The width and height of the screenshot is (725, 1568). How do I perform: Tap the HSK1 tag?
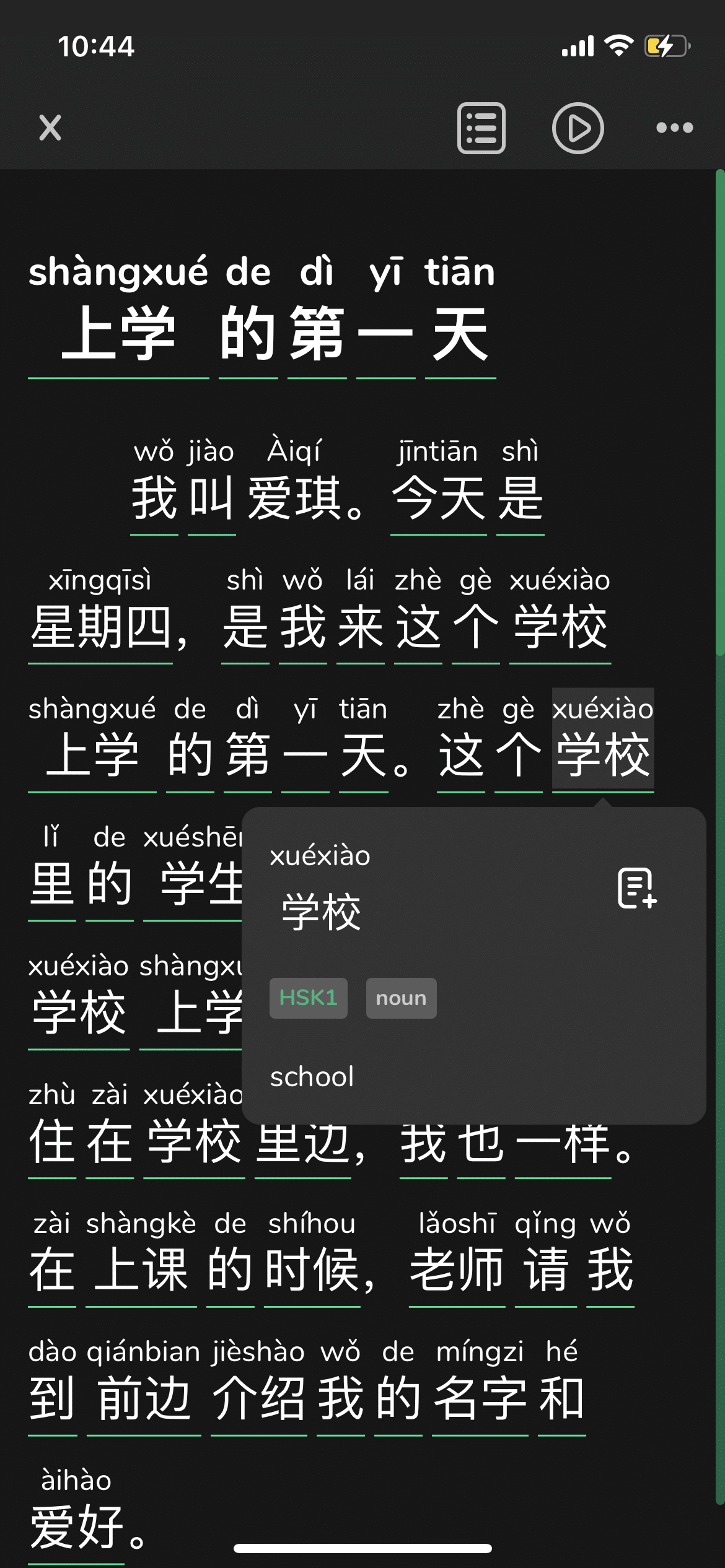point(308,998)
